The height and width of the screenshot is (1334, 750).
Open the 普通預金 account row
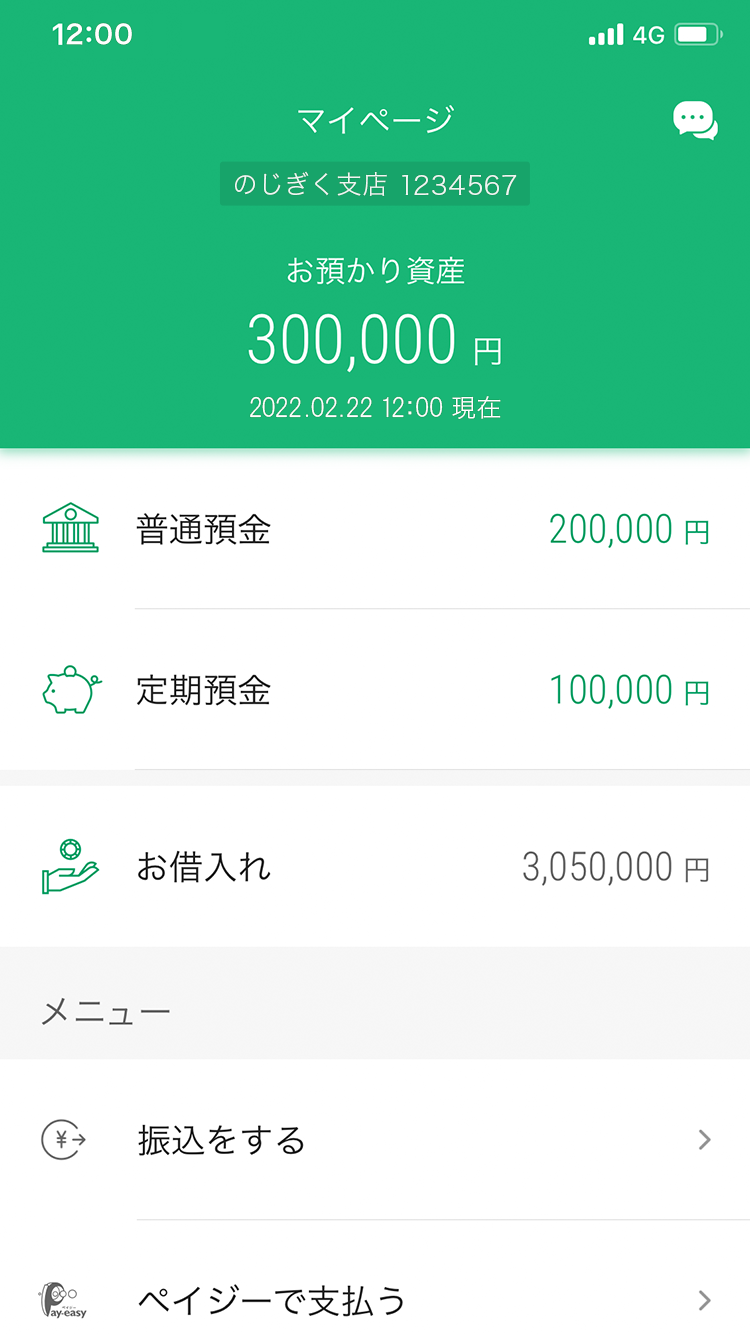pos(375,529)
